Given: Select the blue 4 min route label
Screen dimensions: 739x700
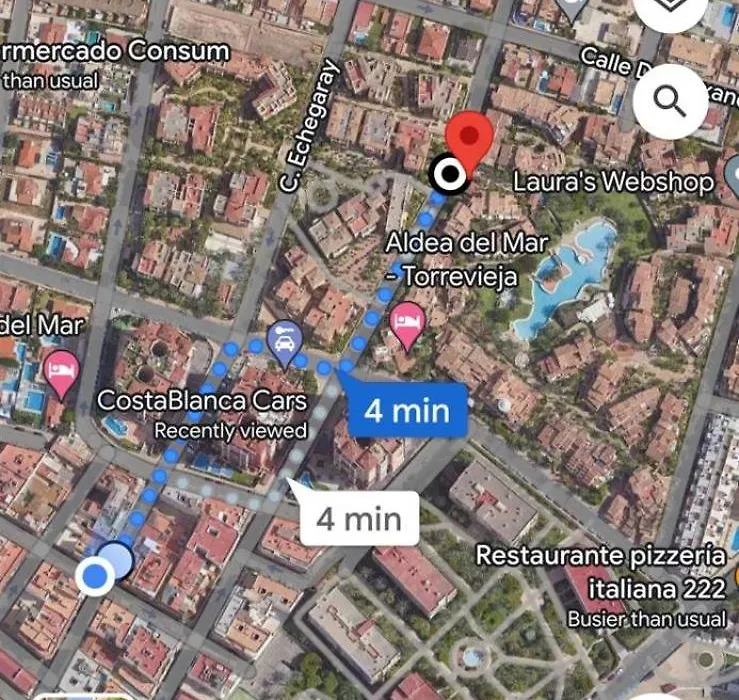Looking at the screenshot, I should point(406,411).
